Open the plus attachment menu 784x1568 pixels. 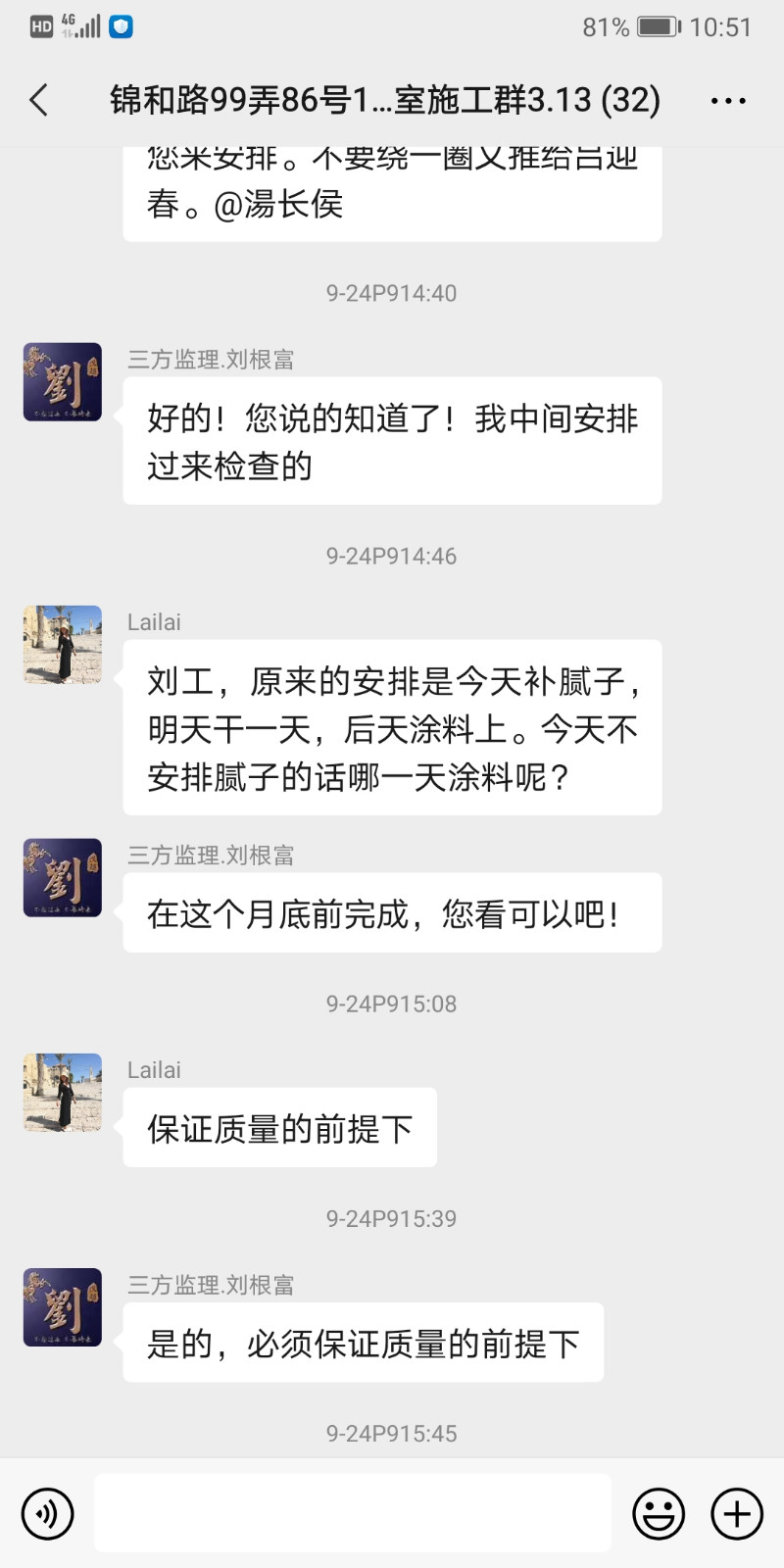click(x=737, y=1513)
